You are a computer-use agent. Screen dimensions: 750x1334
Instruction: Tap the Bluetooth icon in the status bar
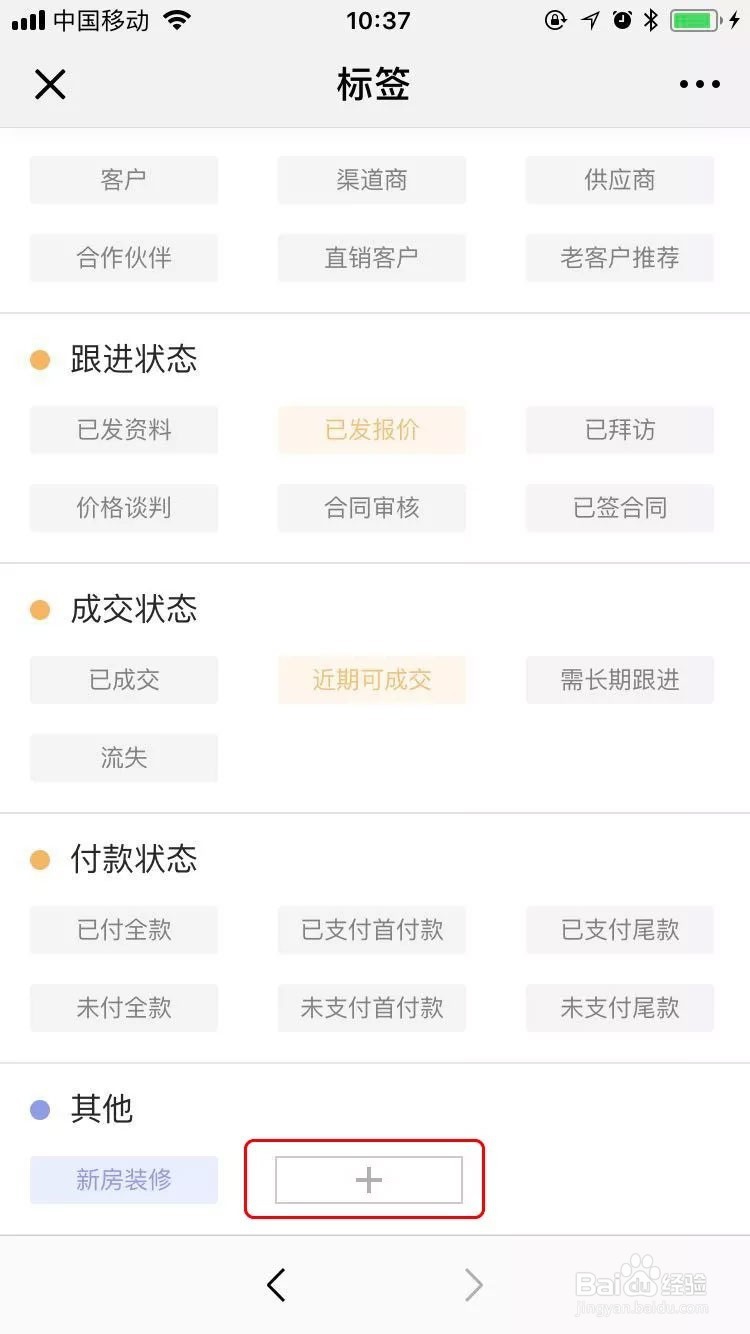point(651,18)
